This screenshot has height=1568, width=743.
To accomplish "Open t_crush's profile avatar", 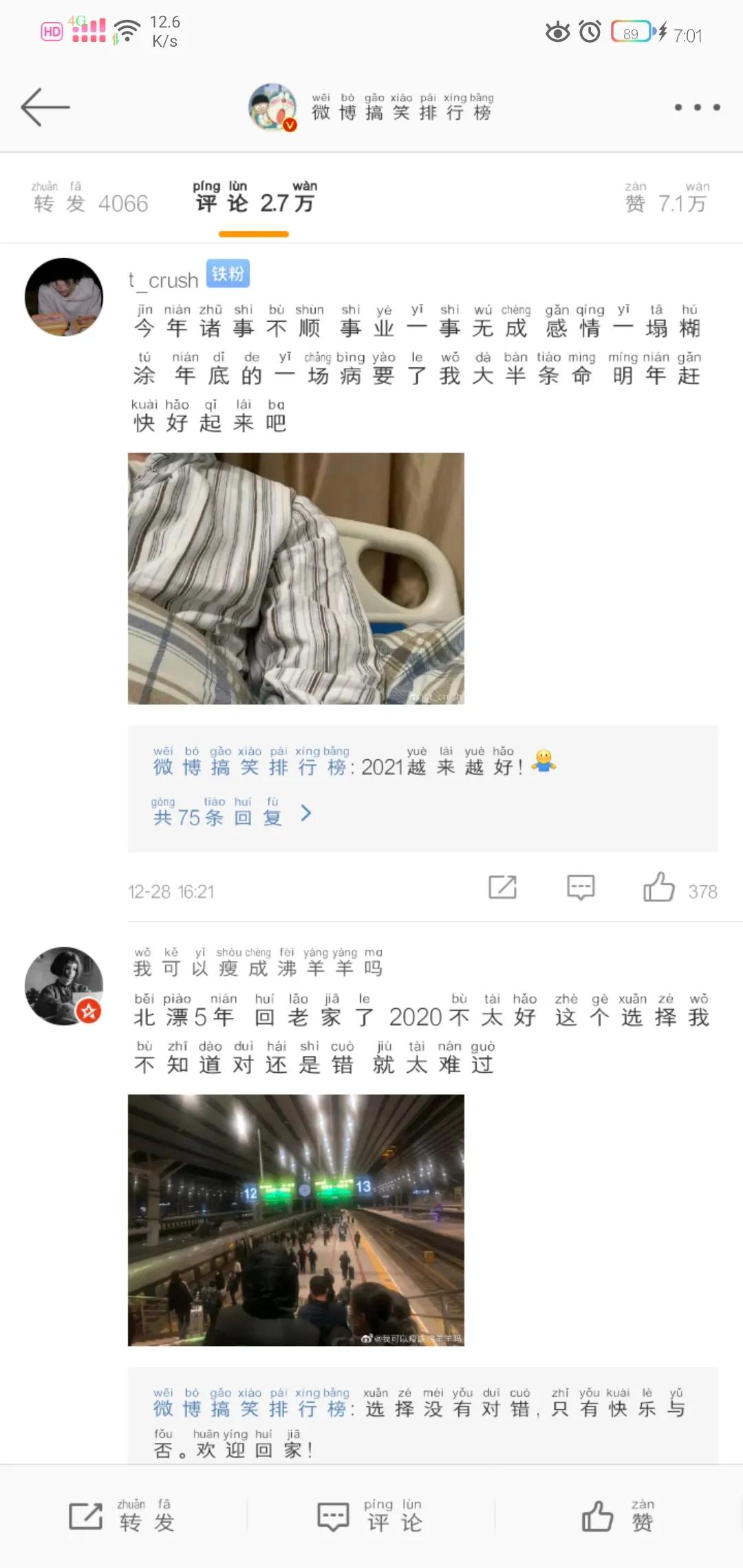I will click(64, 297).
